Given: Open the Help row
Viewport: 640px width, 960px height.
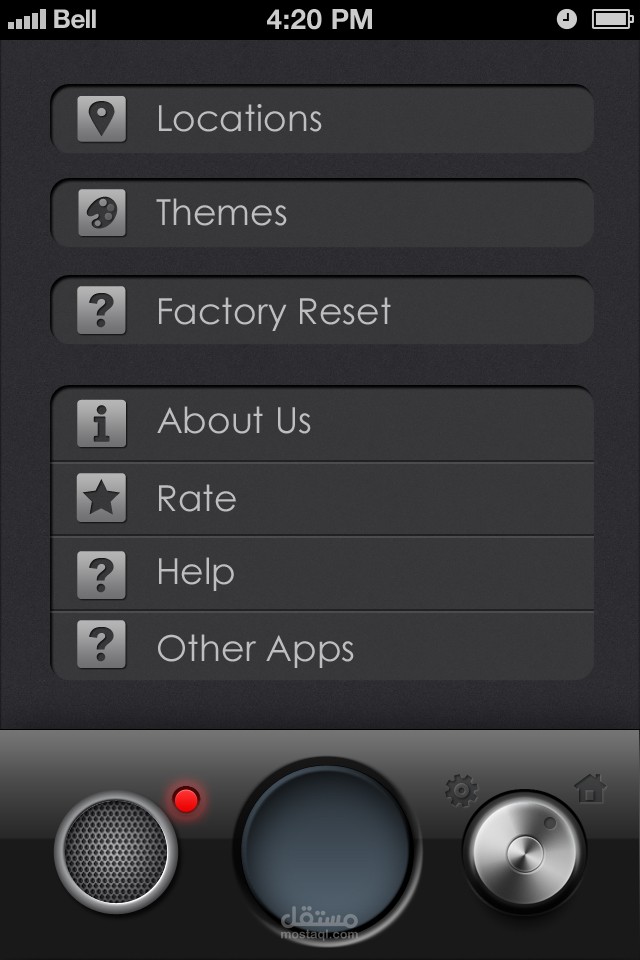Looking at the screenshot, I should 322,573.
